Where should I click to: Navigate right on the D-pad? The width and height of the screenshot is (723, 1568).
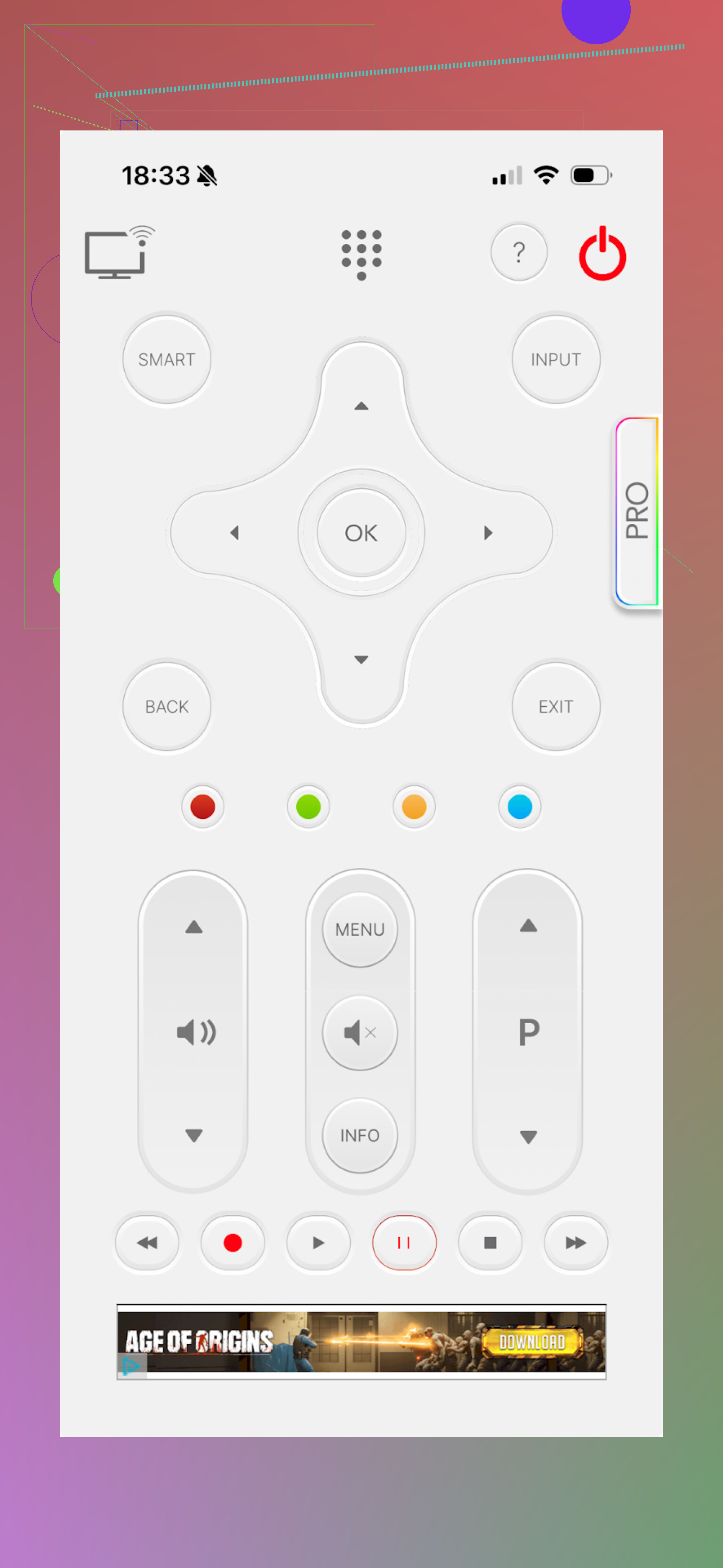click(x=488, y=533)
